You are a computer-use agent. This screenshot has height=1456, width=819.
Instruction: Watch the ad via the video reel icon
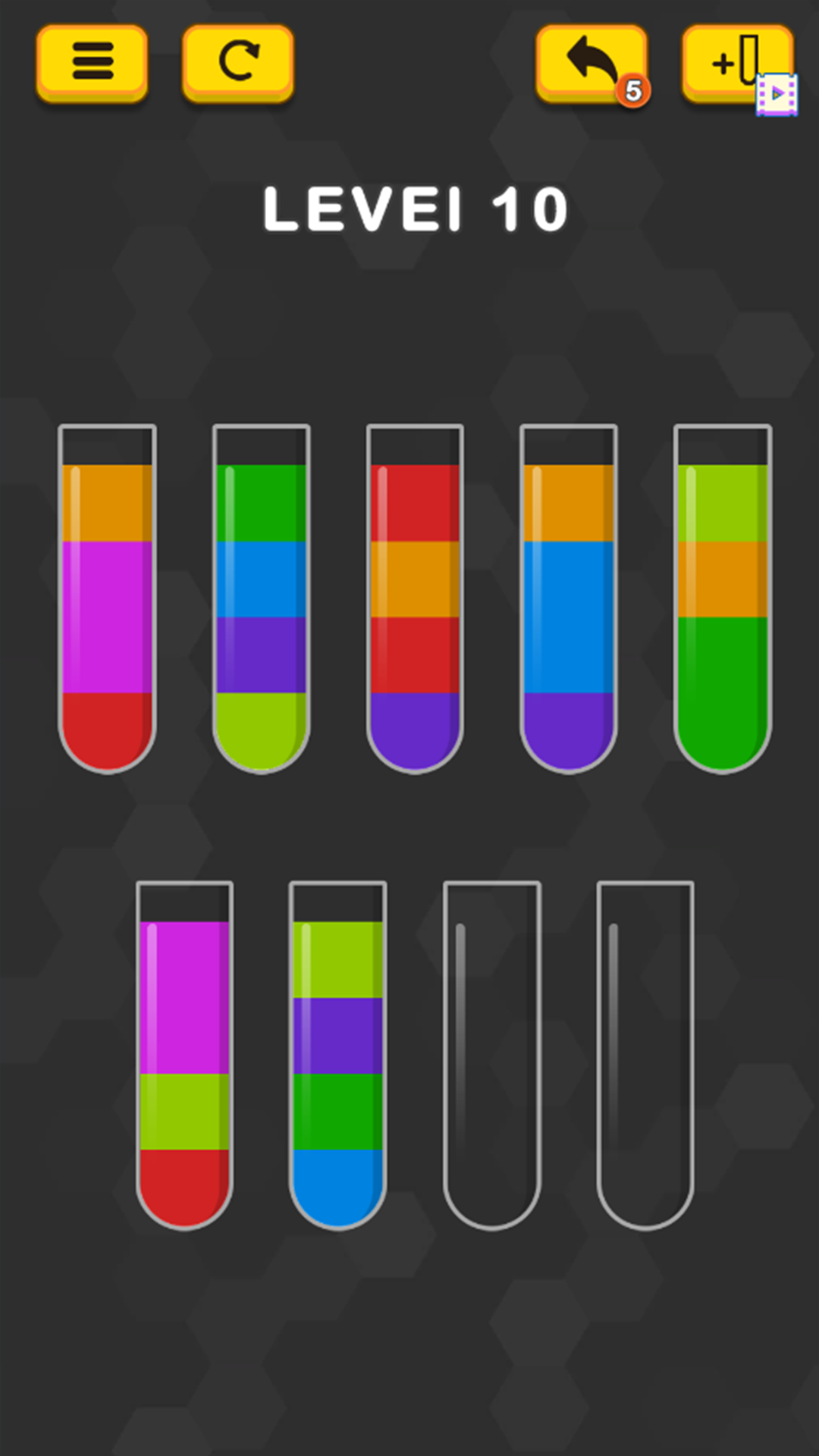click(x=776, y=94)
